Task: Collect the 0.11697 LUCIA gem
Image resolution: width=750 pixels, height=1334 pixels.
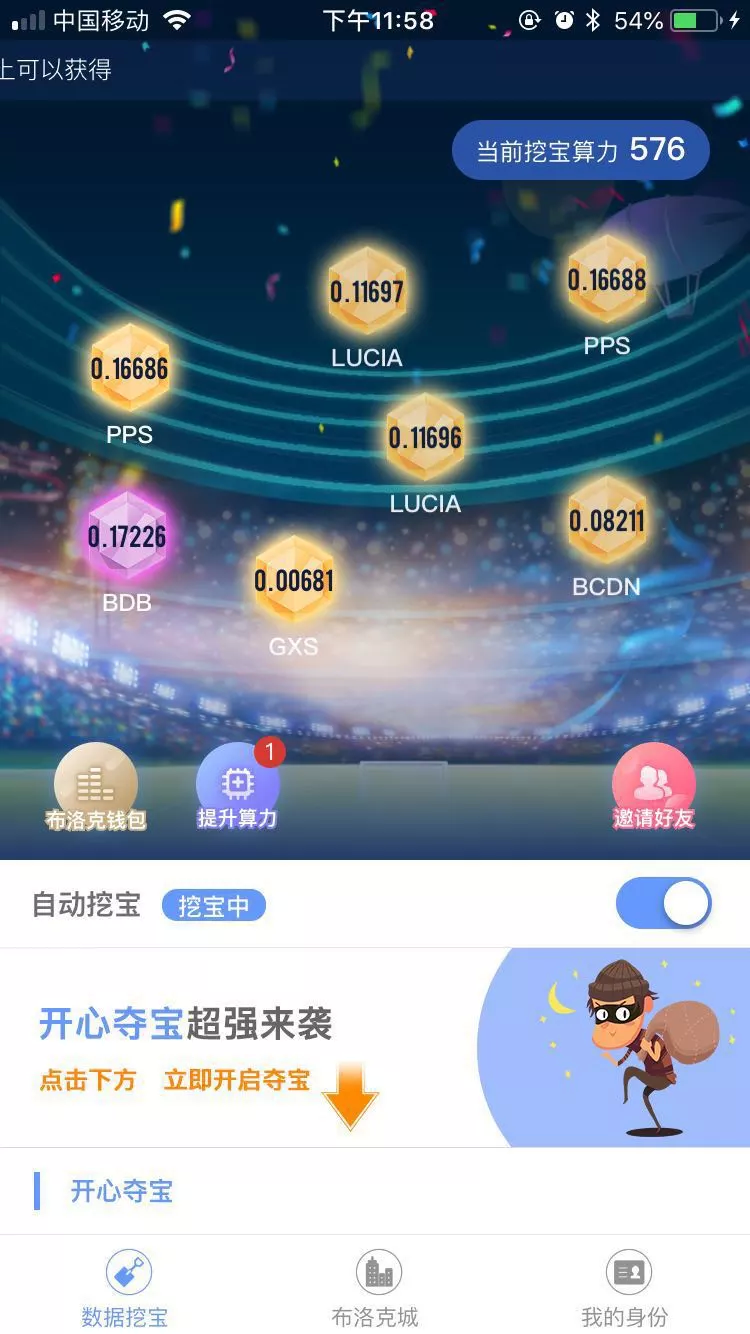Action: point(367,291)
